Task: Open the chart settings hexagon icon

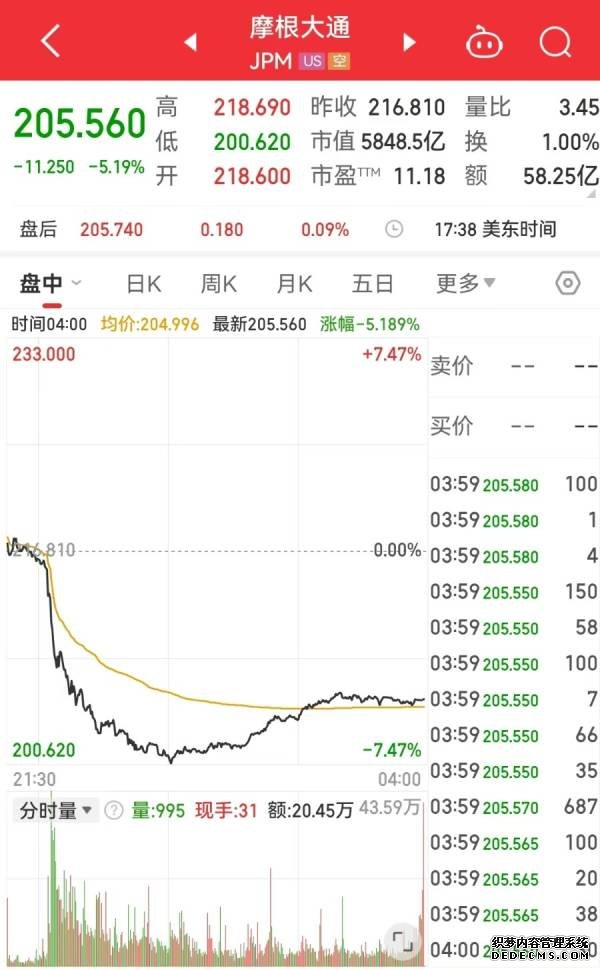Action: click(x=568, y=283)
